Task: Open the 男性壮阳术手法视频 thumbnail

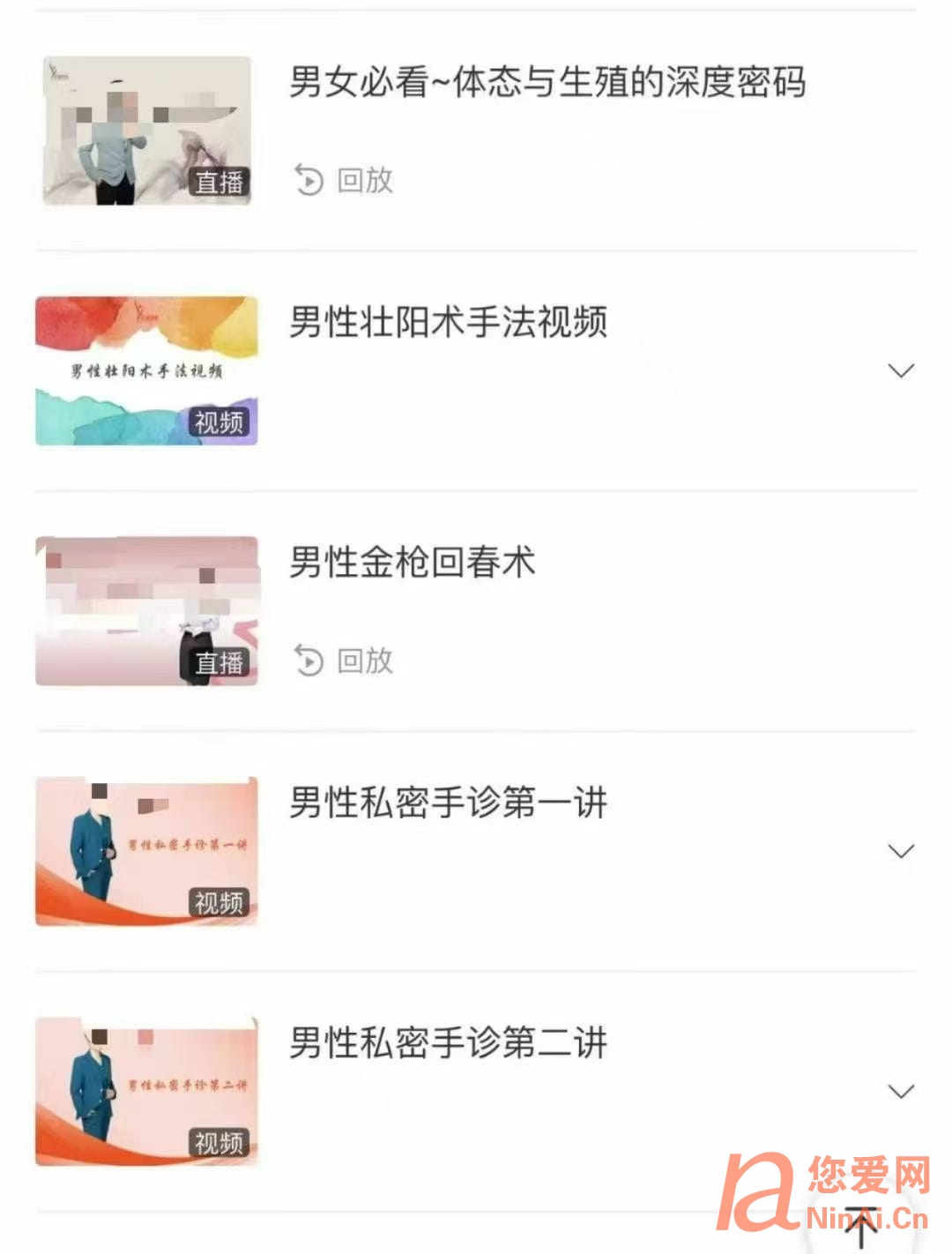Action: point(146,370)
